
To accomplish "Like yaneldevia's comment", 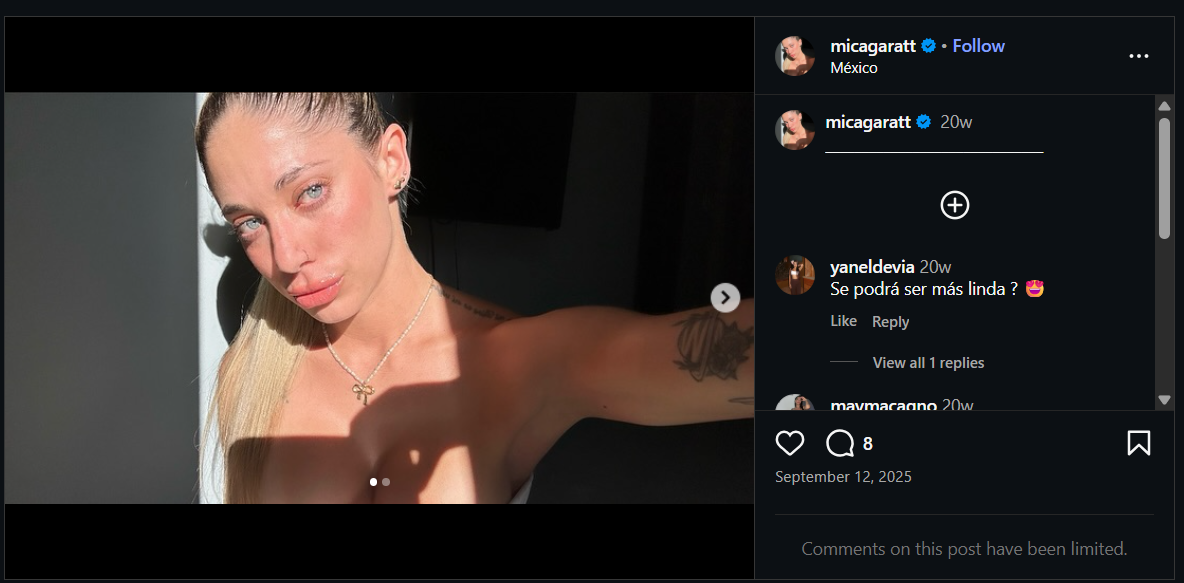I will (x=843, y=321).
